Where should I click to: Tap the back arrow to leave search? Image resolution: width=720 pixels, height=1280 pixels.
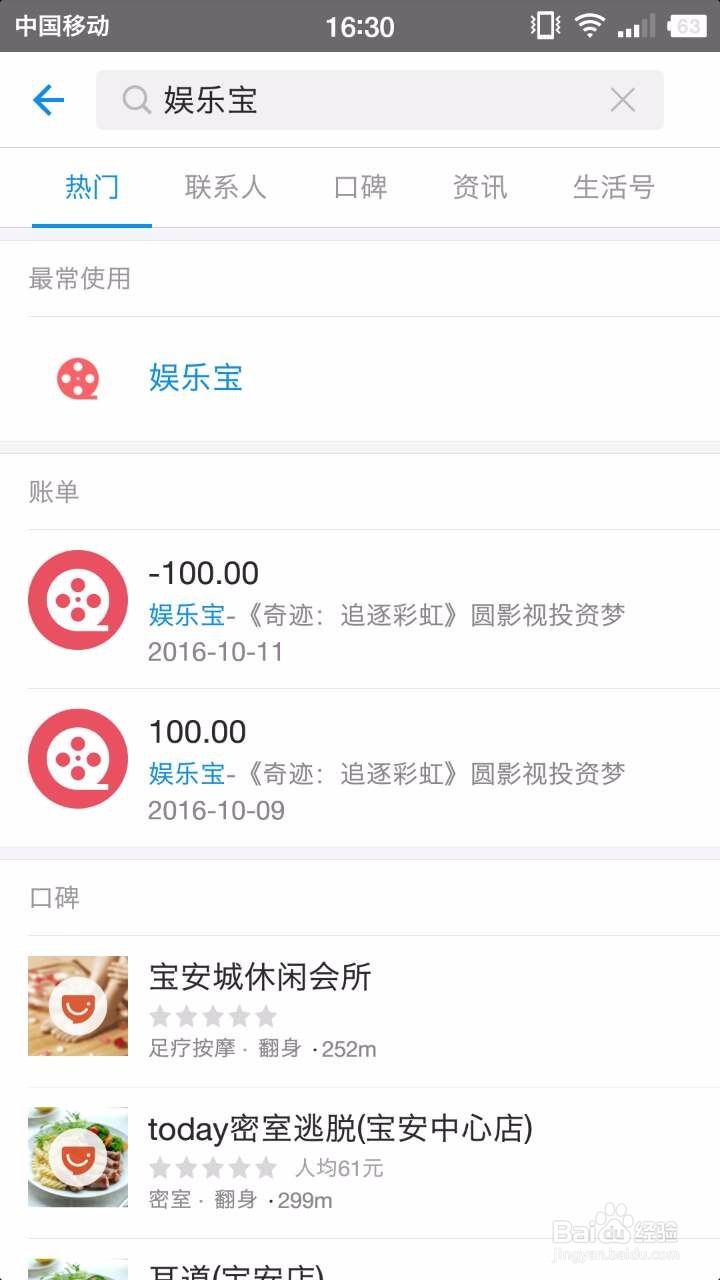(x=47, y=100)
